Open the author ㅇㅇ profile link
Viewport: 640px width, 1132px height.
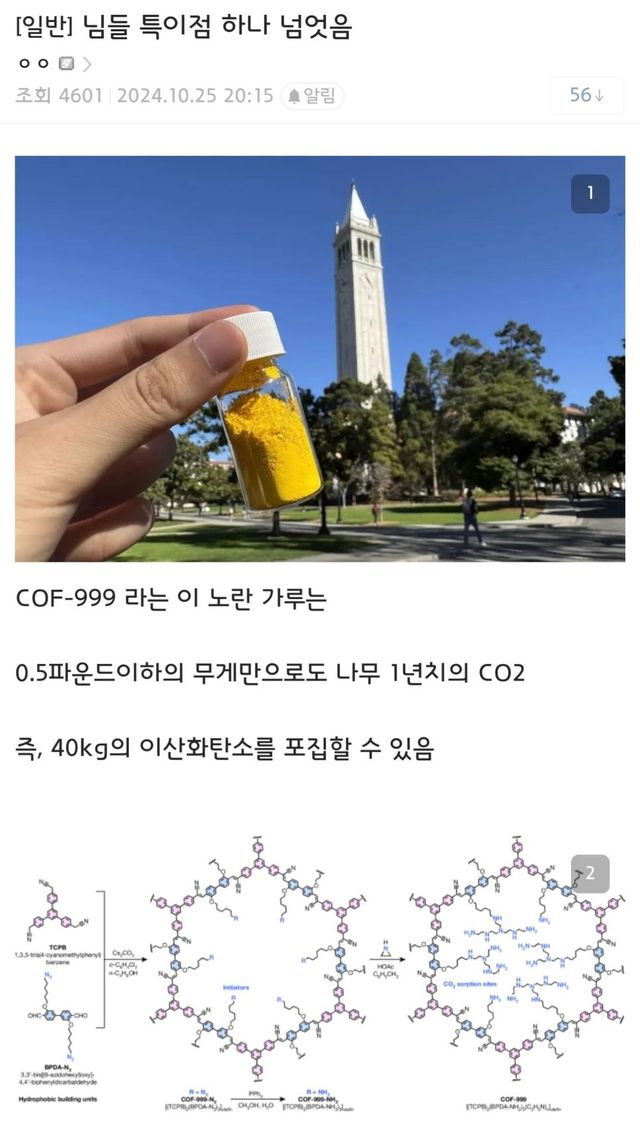34,63
